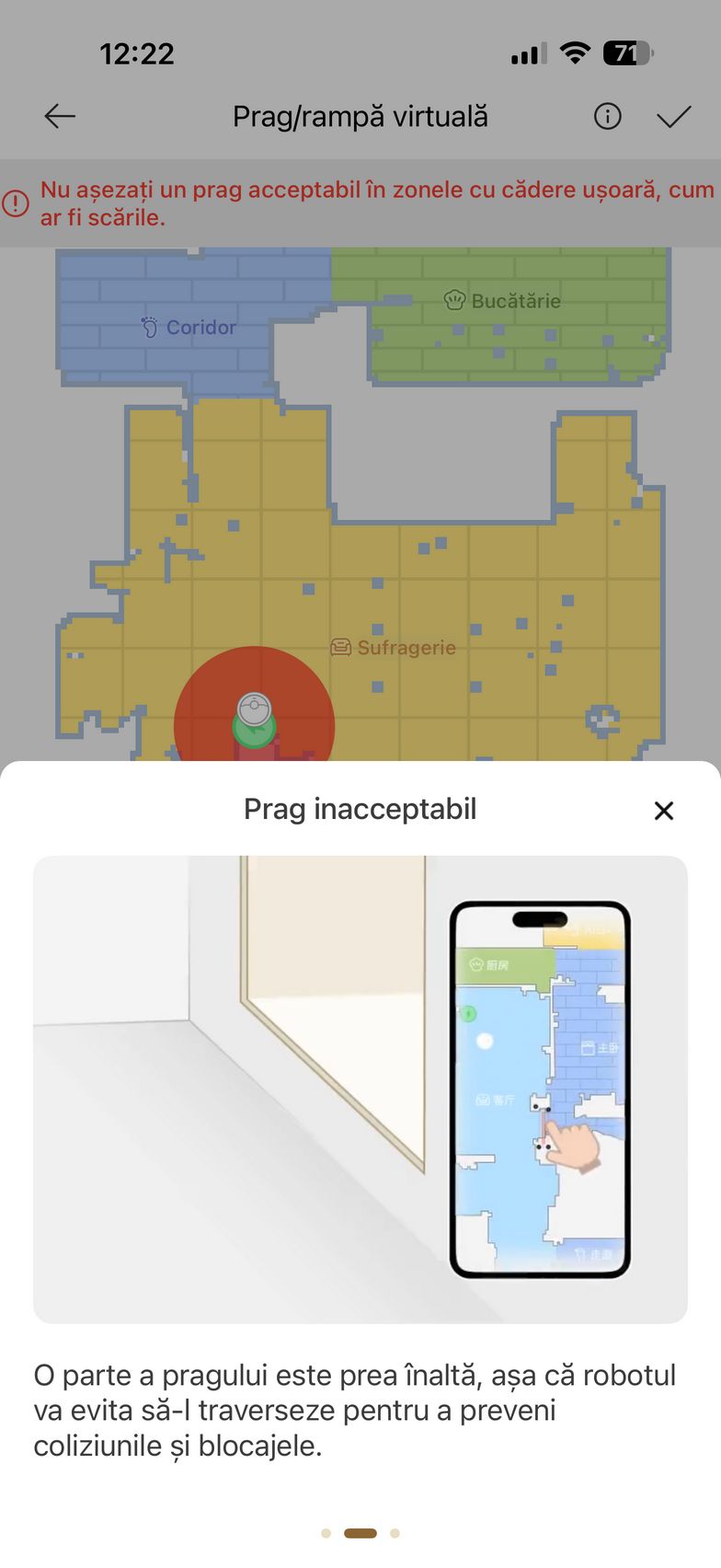Go back using the top-left arrow
Image resolution: width=721 pixels, height=1568 pixels.
click(60, 117)
